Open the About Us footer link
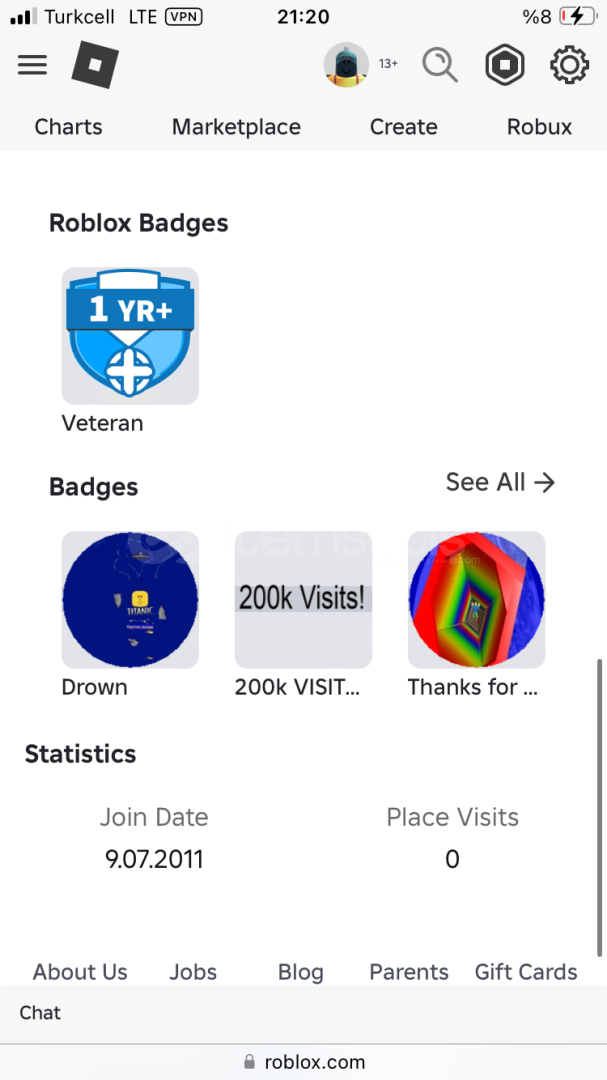 80,972
